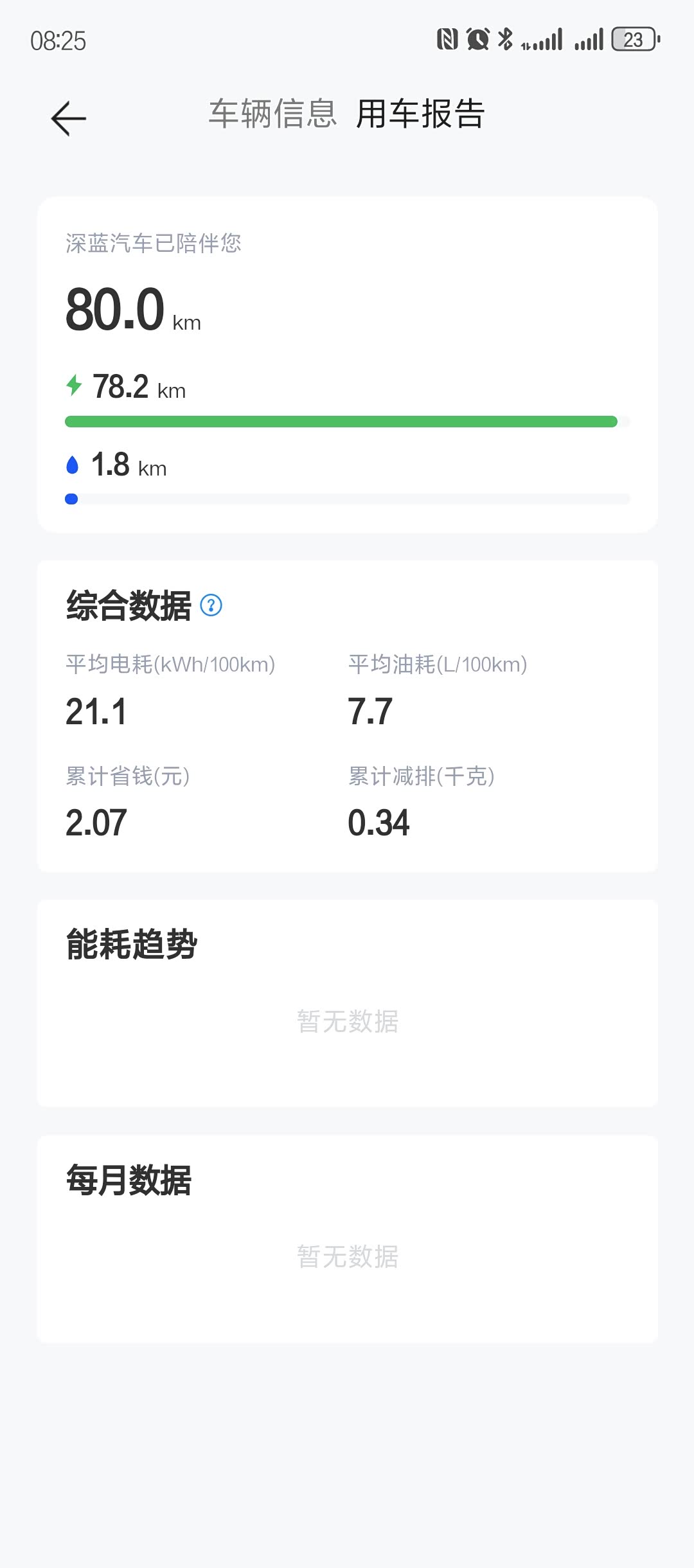Screen dimensions: 694x1568
Task: Go back using the arrow icon
Action: click(69, 118)
